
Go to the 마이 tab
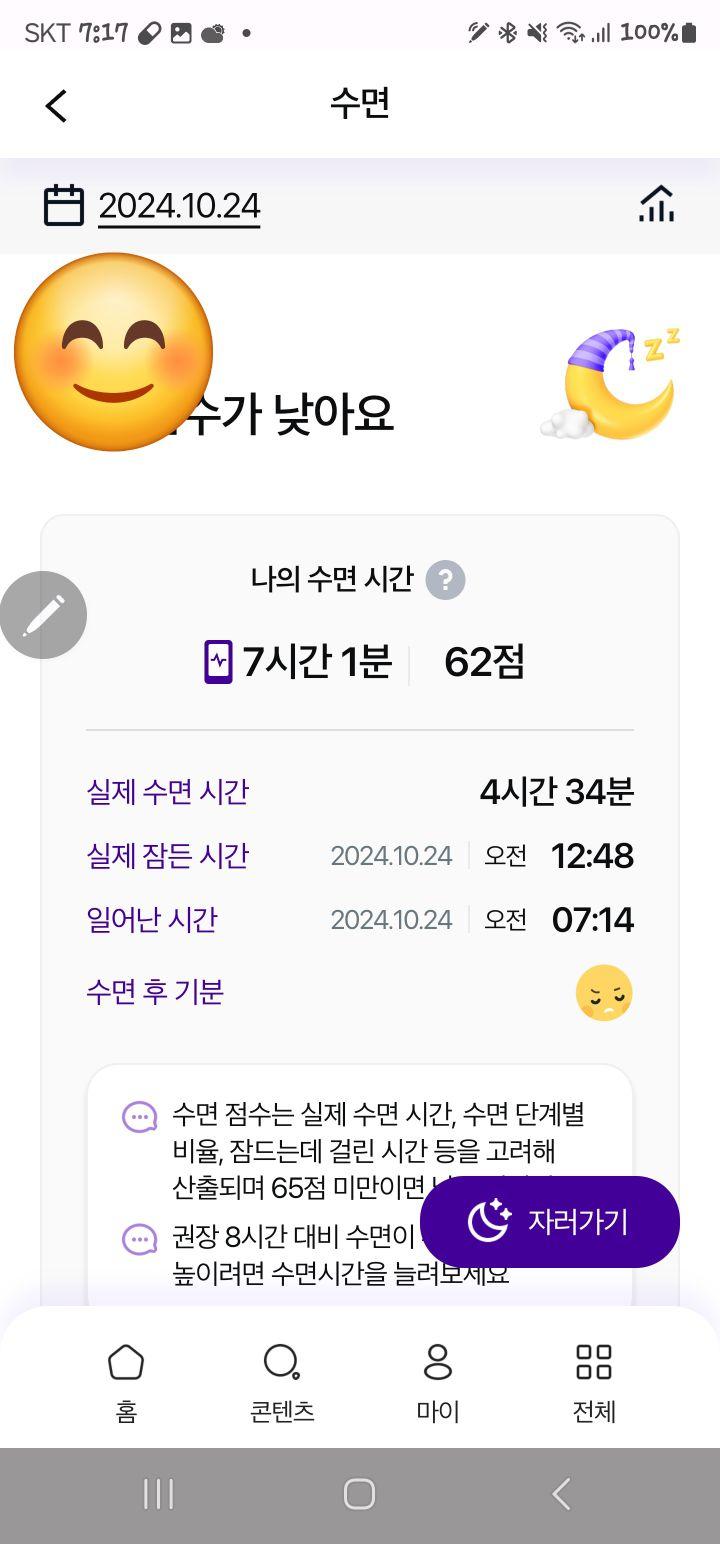point(438,1382)
